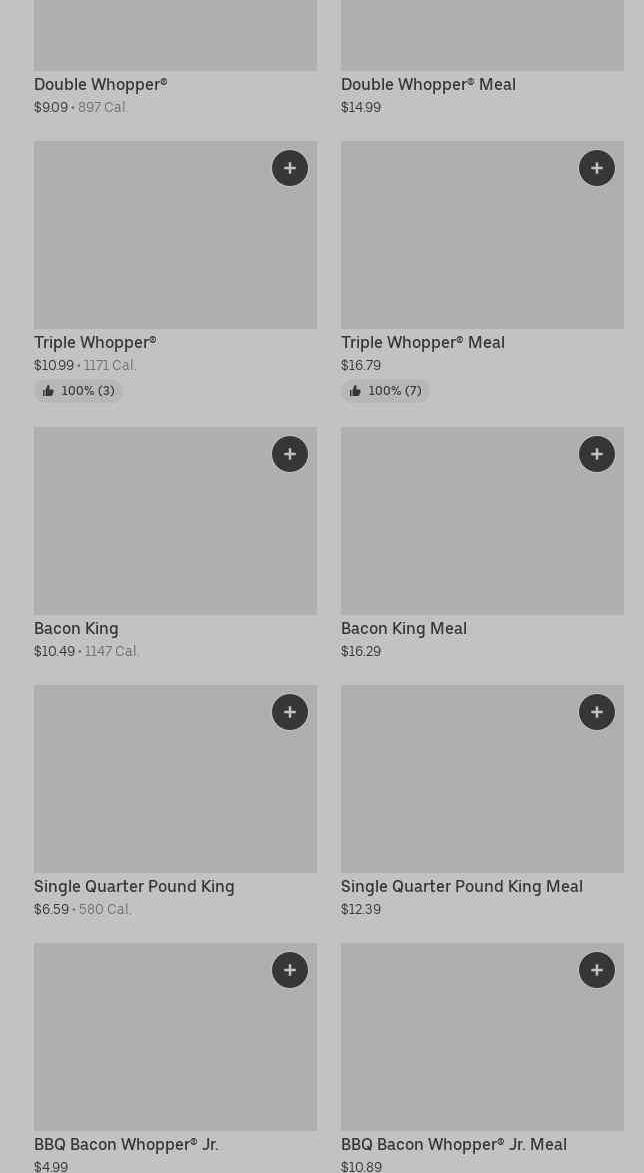
Task: Add Single Quarter Pound King Meal
Action: click(x=597, y=712)
